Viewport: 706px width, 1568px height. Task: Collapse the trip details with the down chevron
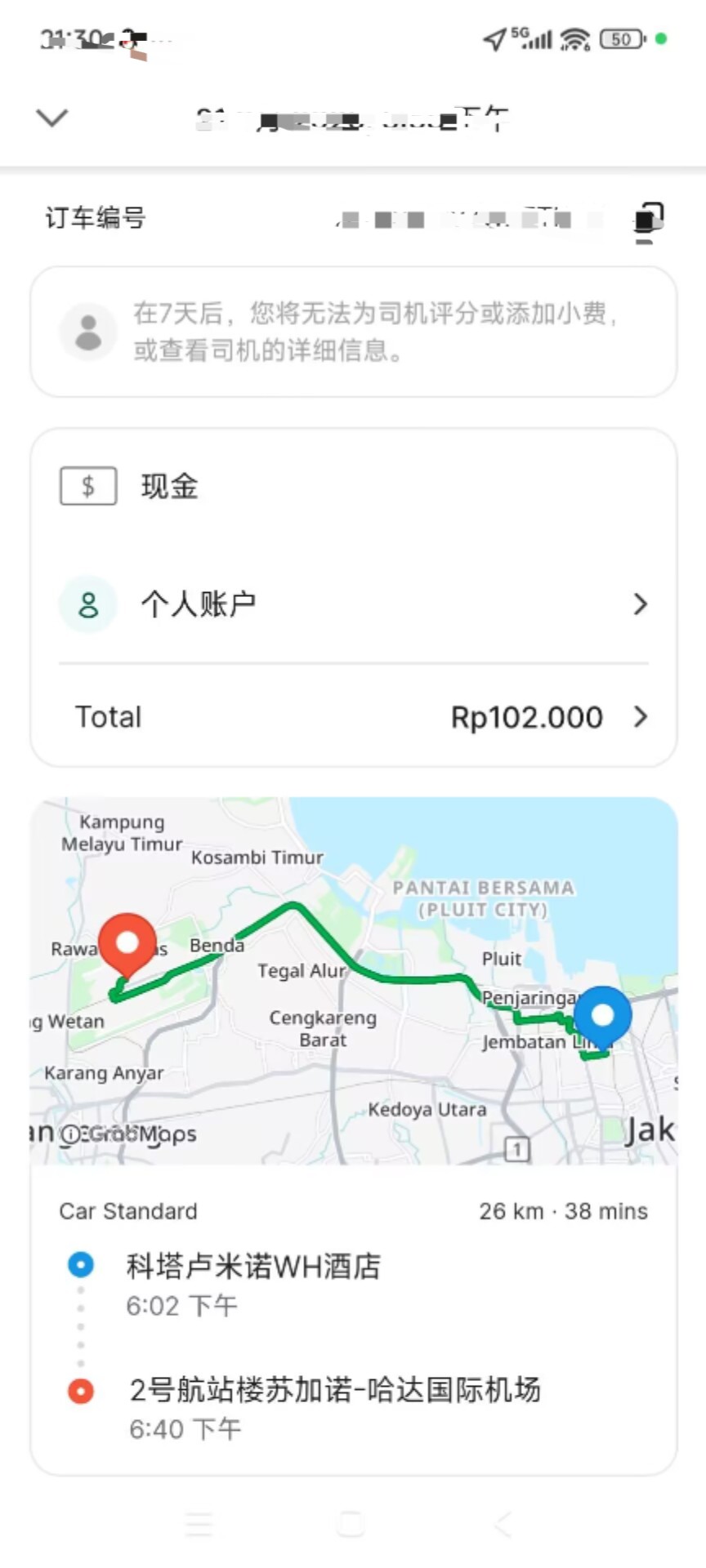pyautogui.click(x=51, y=118)
